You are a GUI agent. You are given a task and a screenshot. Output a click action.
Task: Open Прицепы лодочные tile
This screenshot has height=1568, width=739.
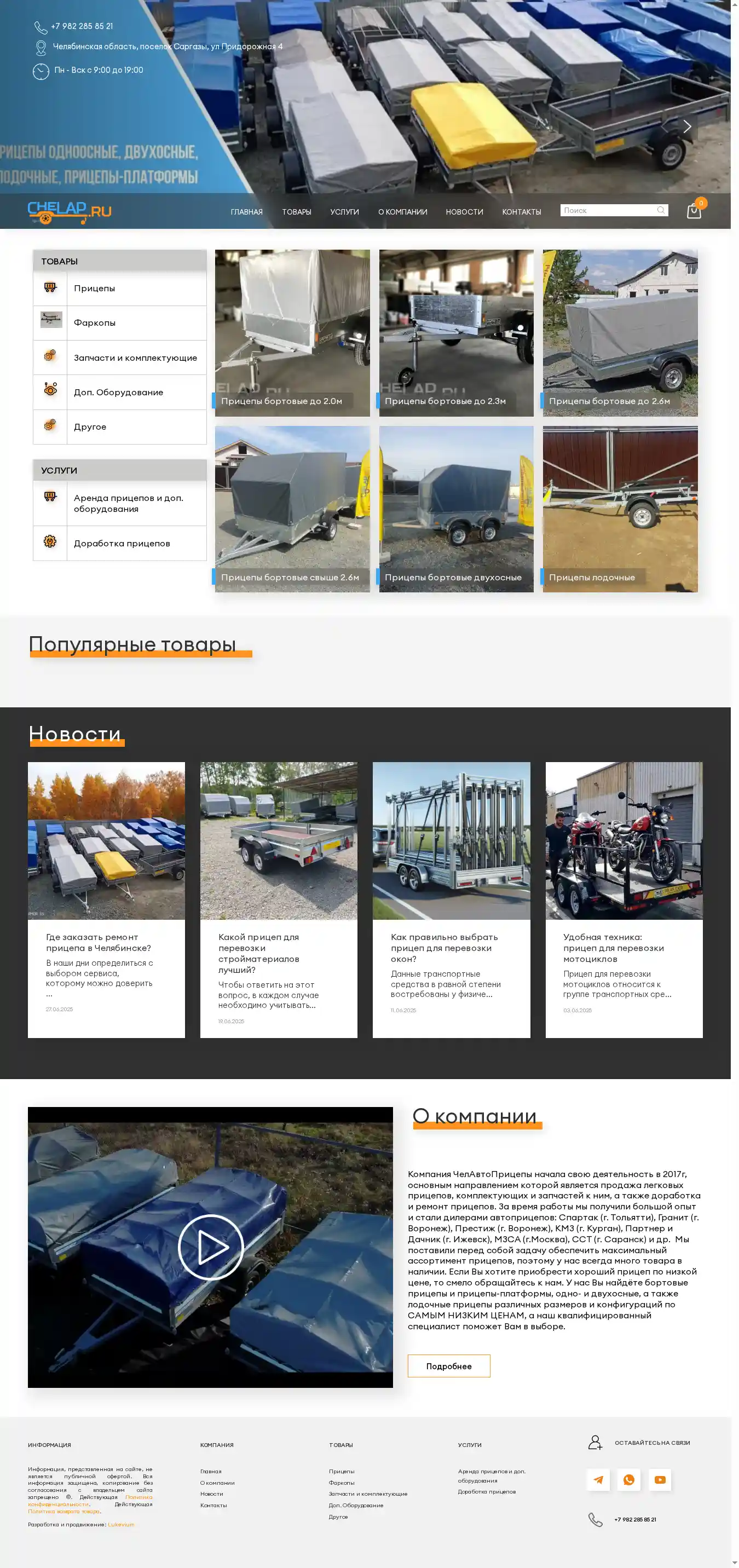[x=620, y=509]
